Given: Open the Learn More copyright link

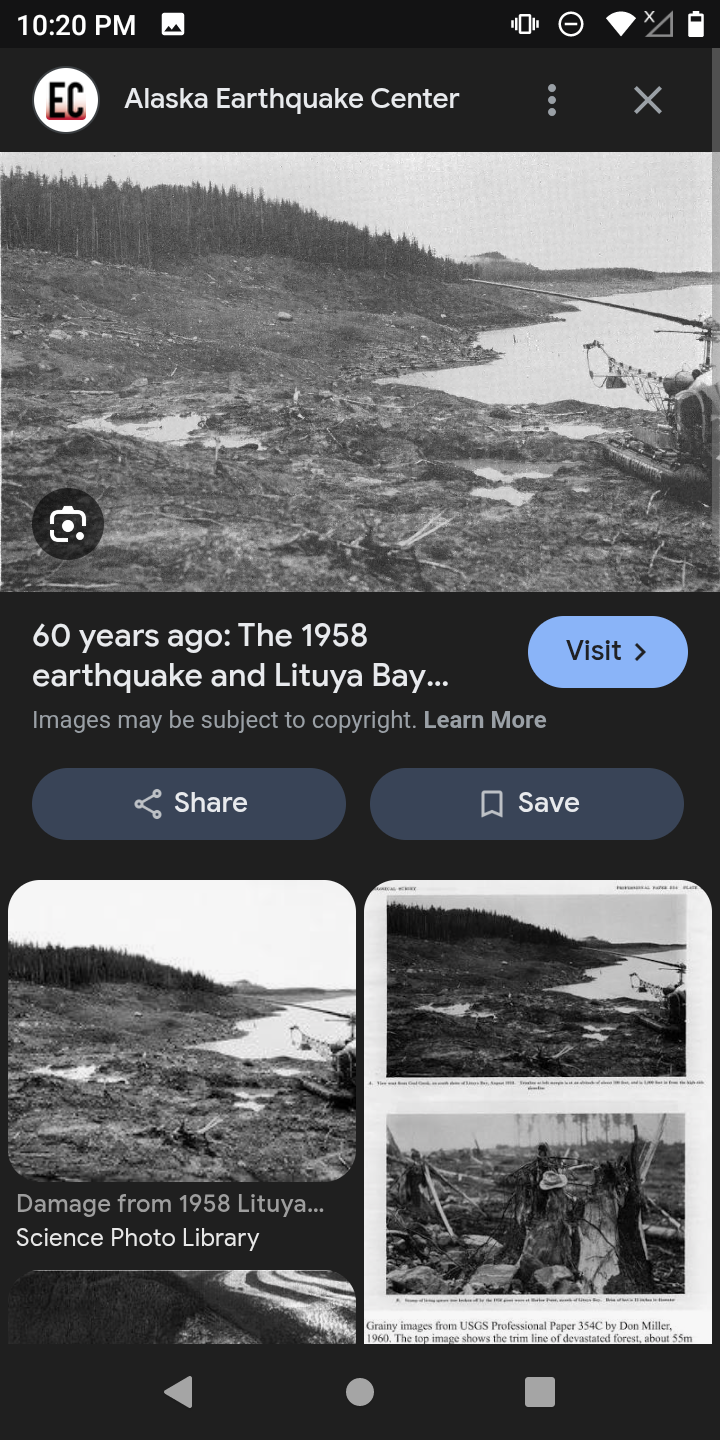Looking at the screenshot, I should pyautogui.click(x=484, y=720).
